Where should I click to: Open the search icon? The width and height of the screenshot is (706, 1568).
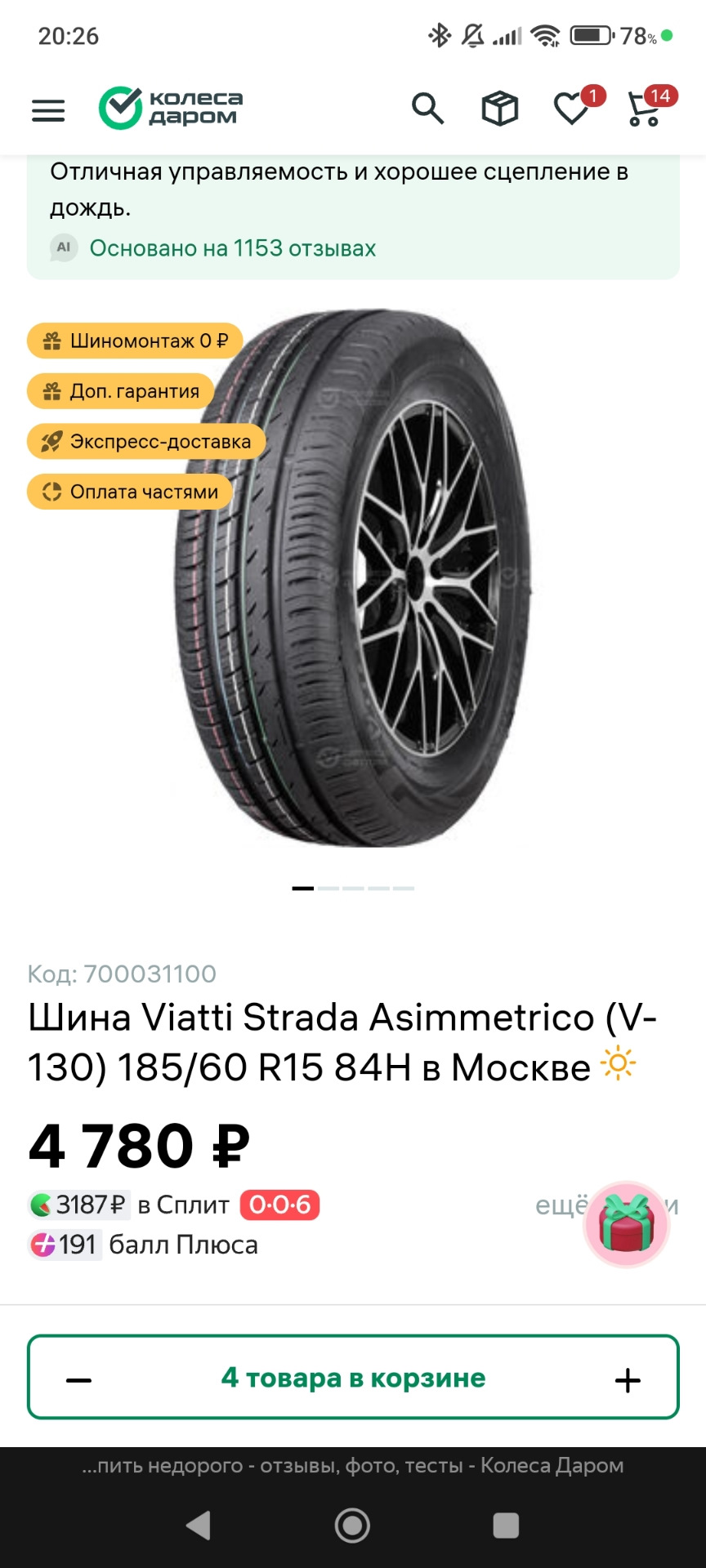point(427,109)
